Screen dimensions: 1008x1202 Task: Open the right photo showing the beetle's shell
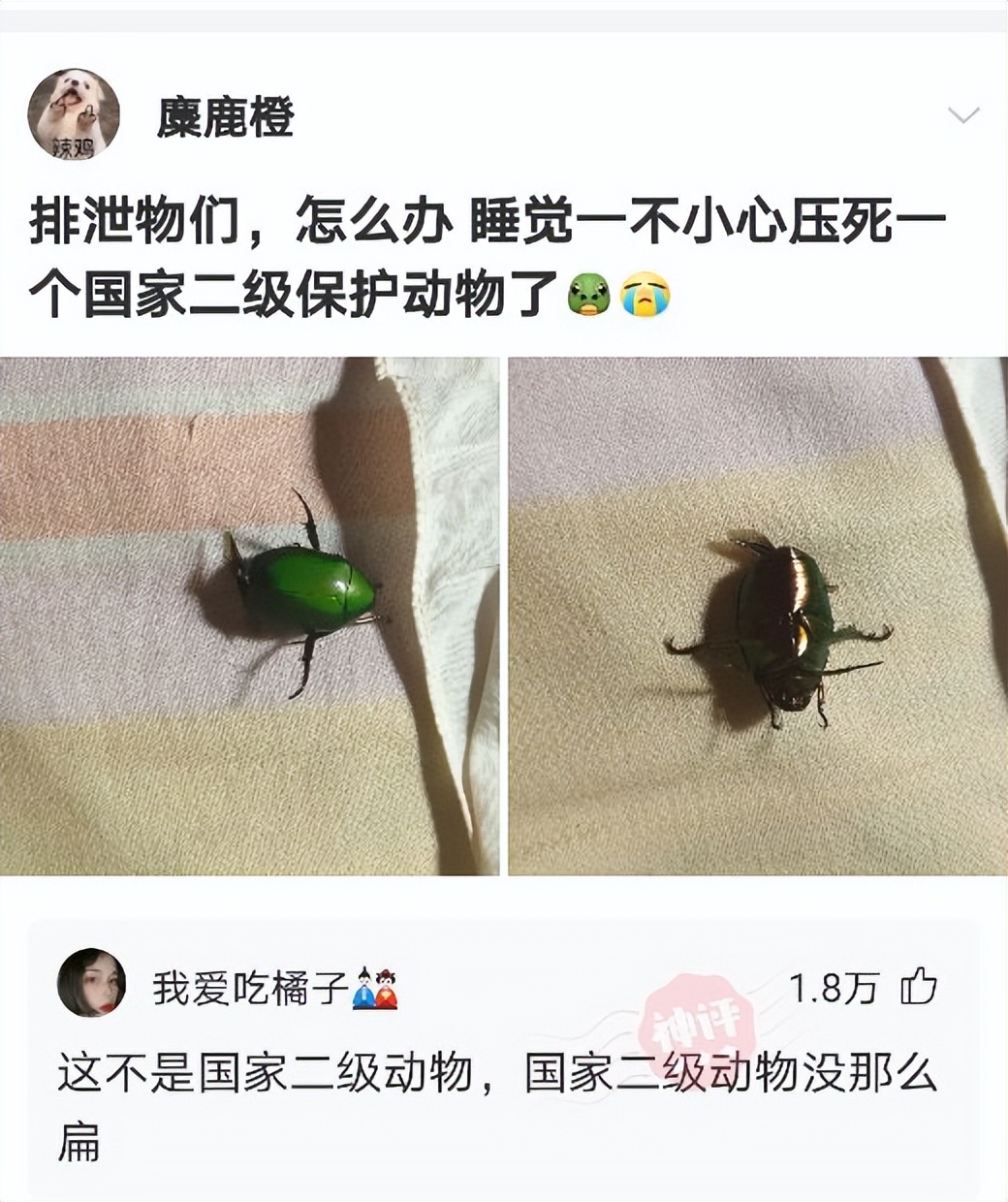[x=758, y=620]
